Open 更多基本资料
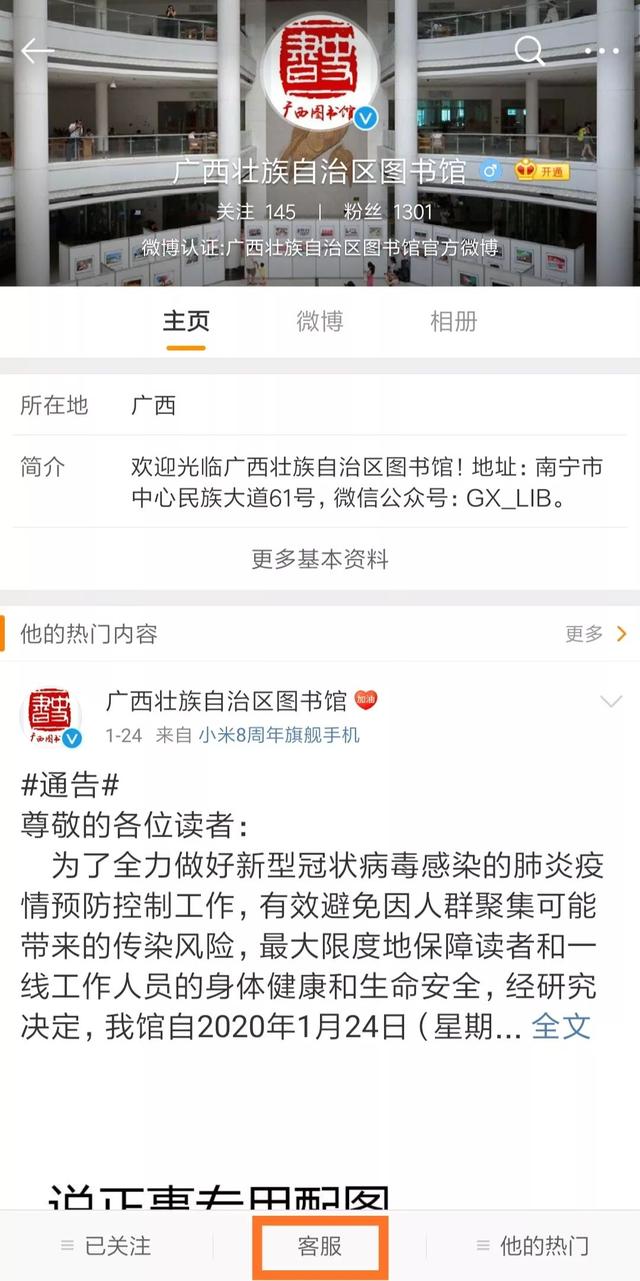640x1281 pixels. pyautogui.click(x=320, y=559)
